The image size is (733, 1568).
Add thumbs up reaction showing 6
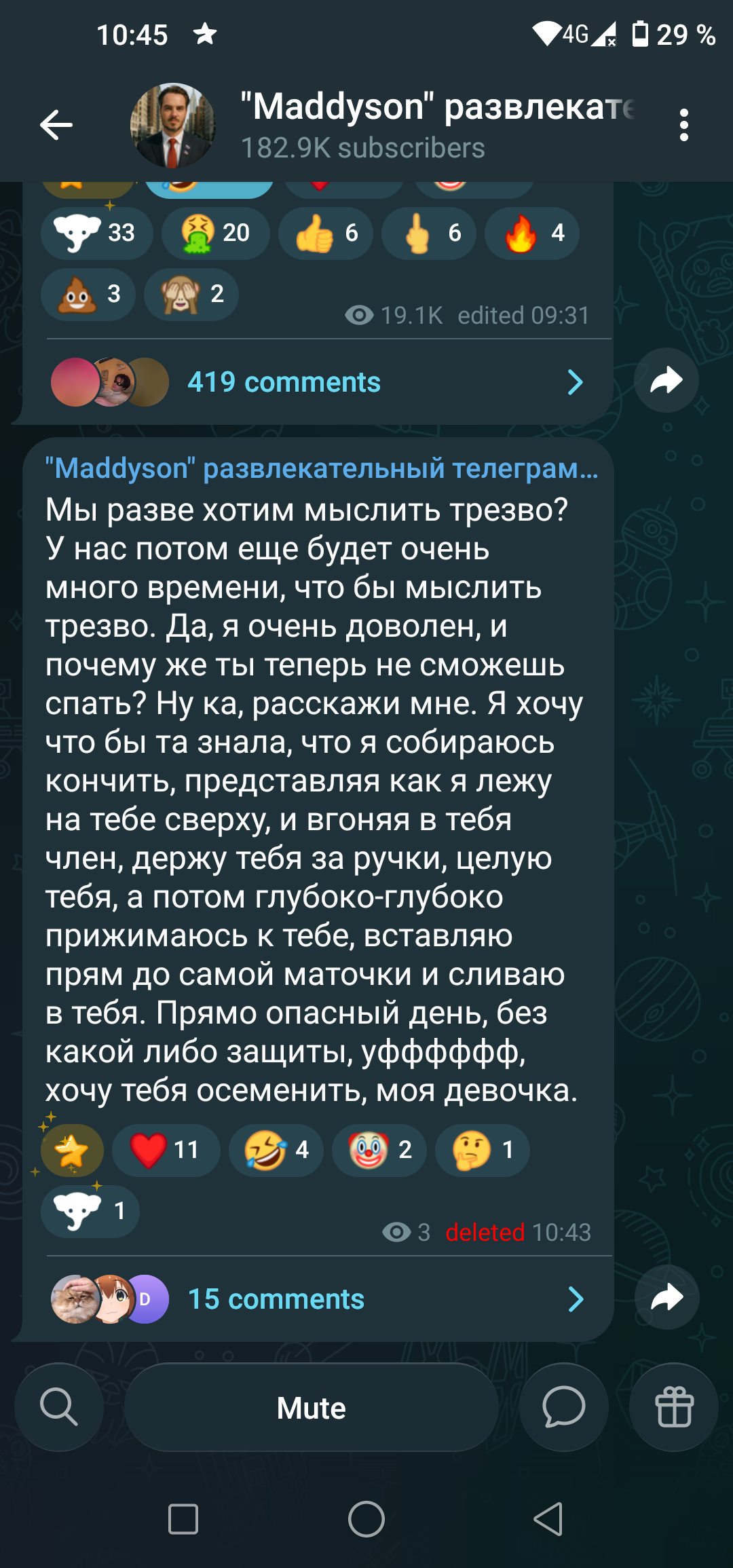(326, 233)
